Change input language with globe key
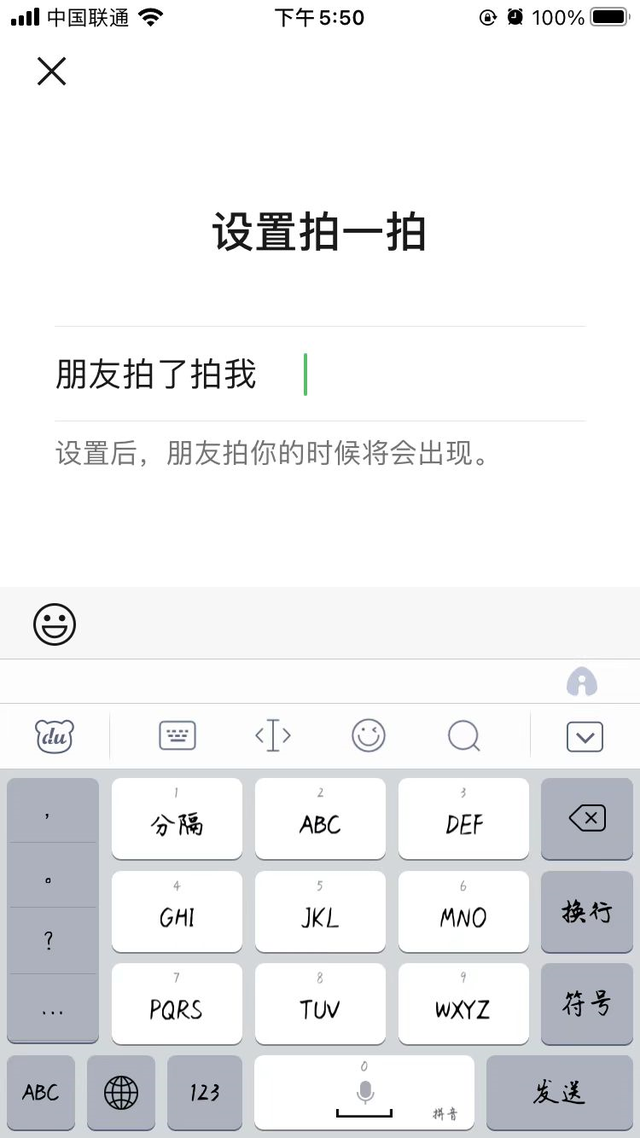This screenshot has width=640, height=1138. (121, 1092)
